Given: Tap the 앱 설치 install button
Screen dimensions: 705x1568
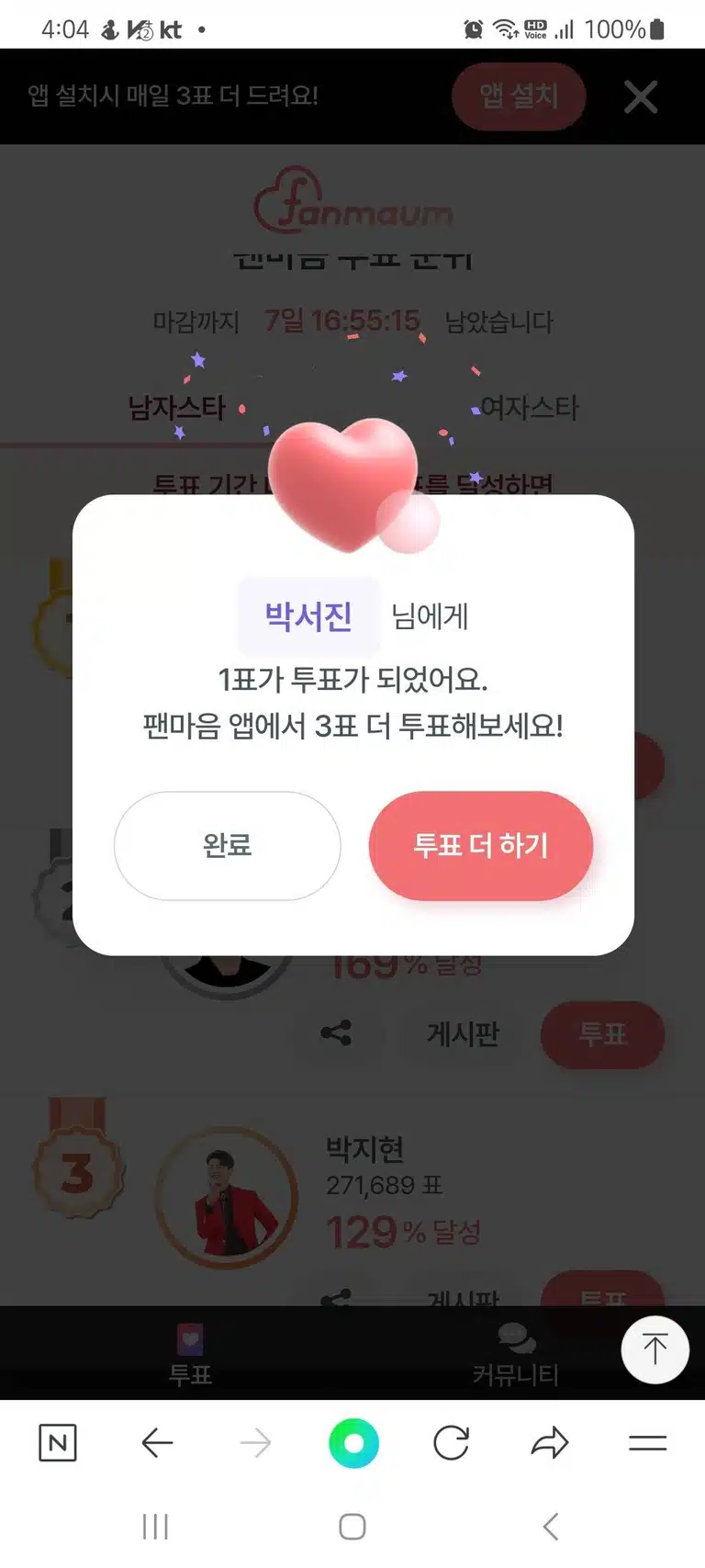Looking at the screenshot, I should pos(519,96).
